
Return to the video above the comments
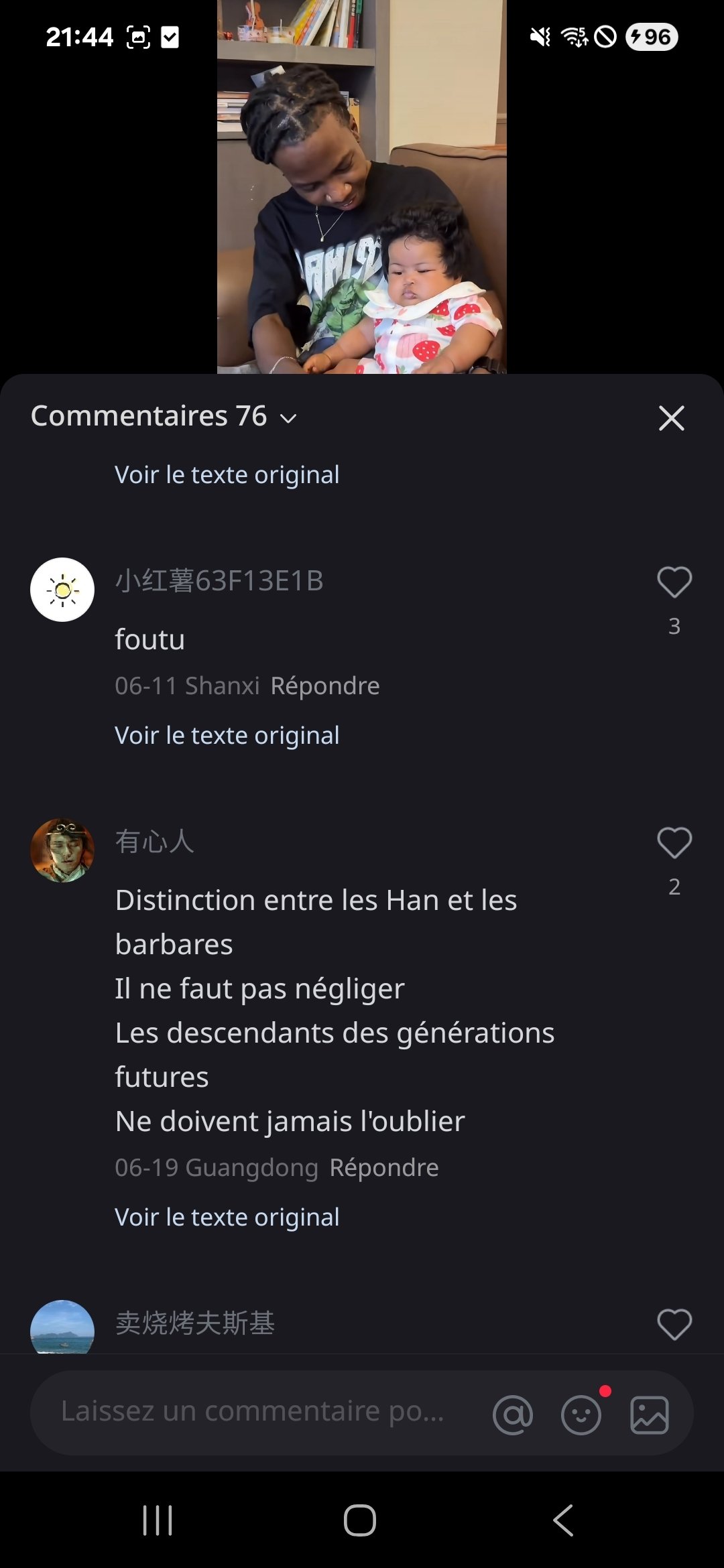(x=362, y=188)
